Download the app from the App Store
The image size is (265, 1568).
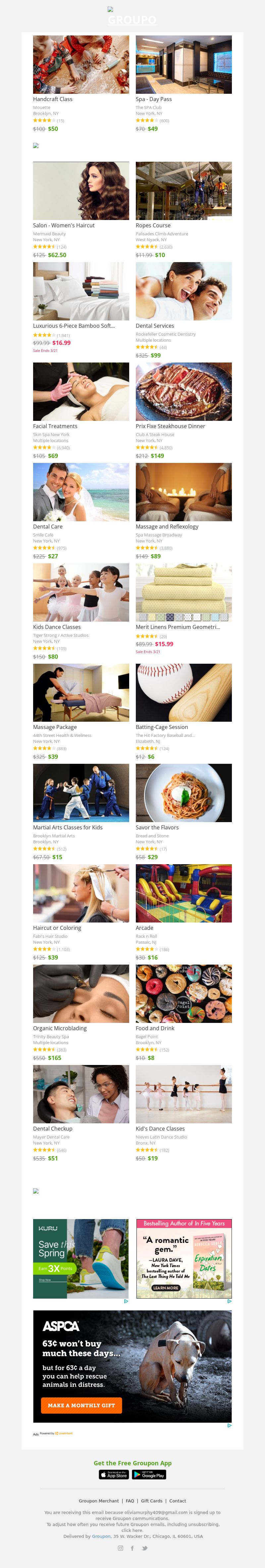point(115,1475)
